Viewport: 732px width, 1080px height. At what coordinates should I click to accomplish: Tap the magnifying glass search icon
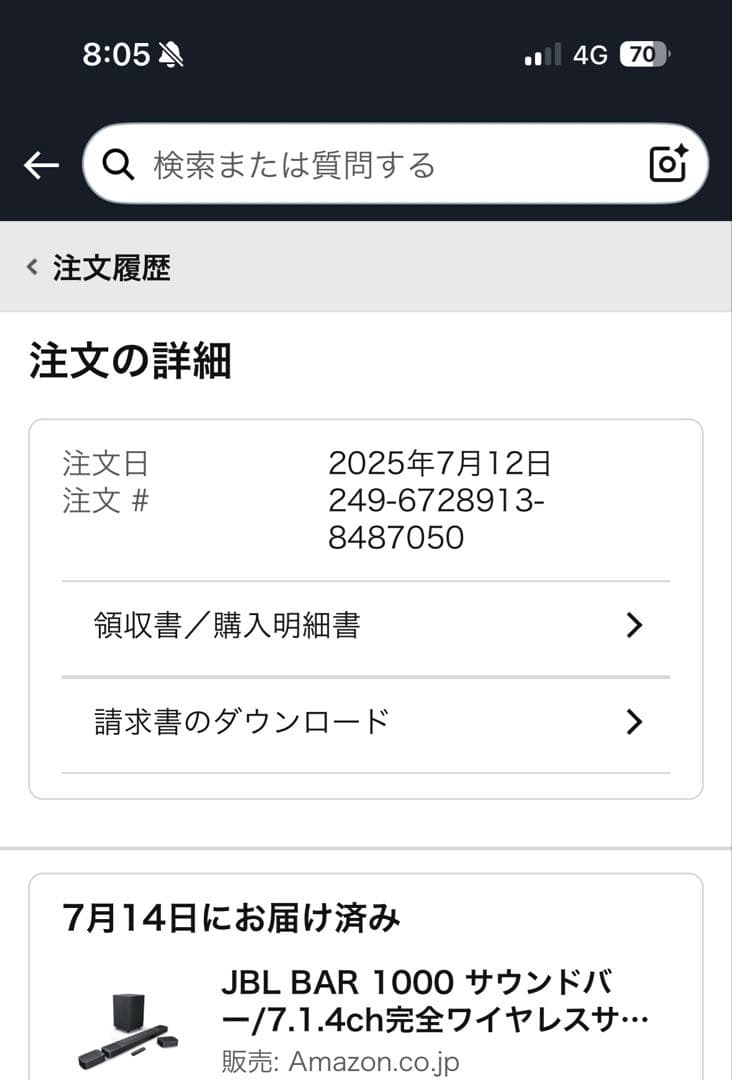pos(119,165)
